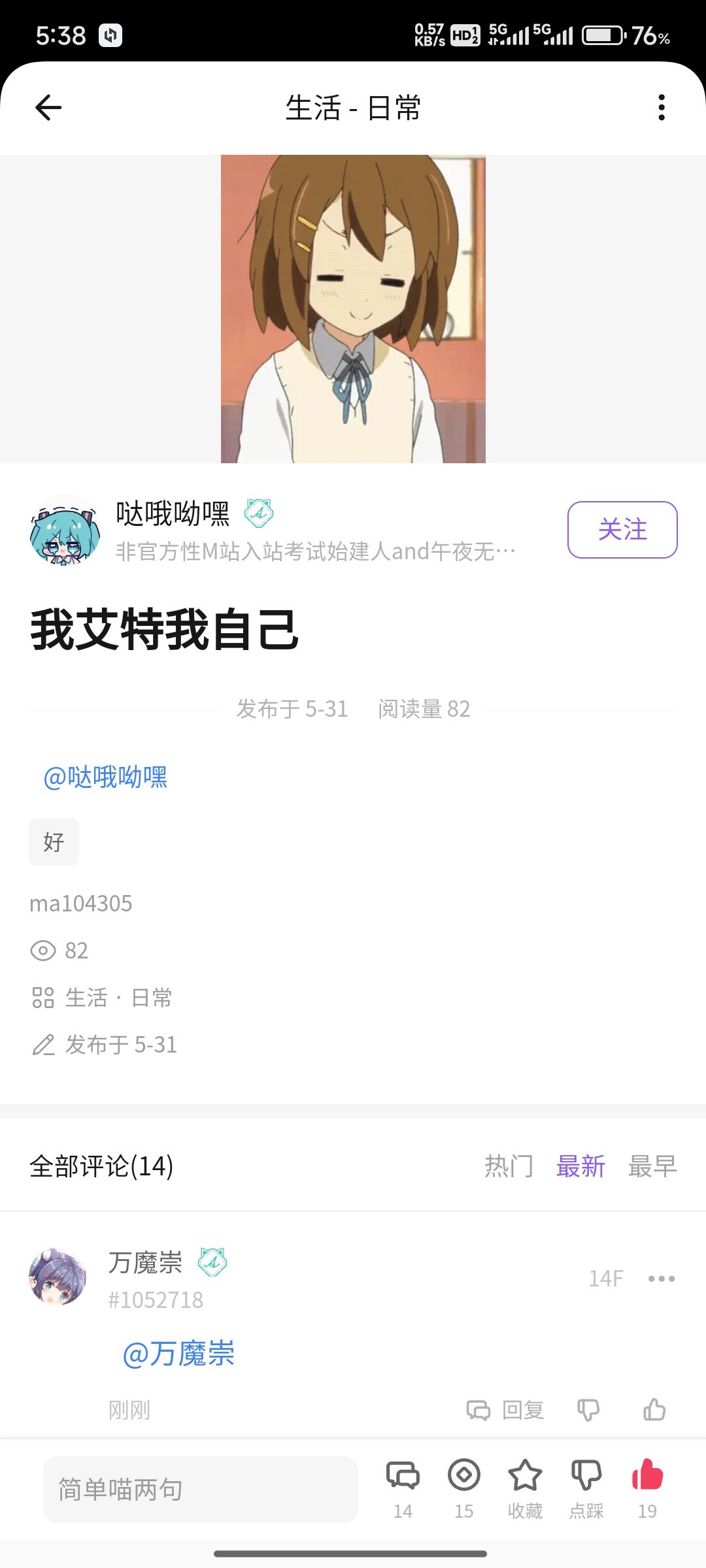Open the @哒哦呦嘿 mention link
The image size is (706, 1568).
click(x=105, y=777)
